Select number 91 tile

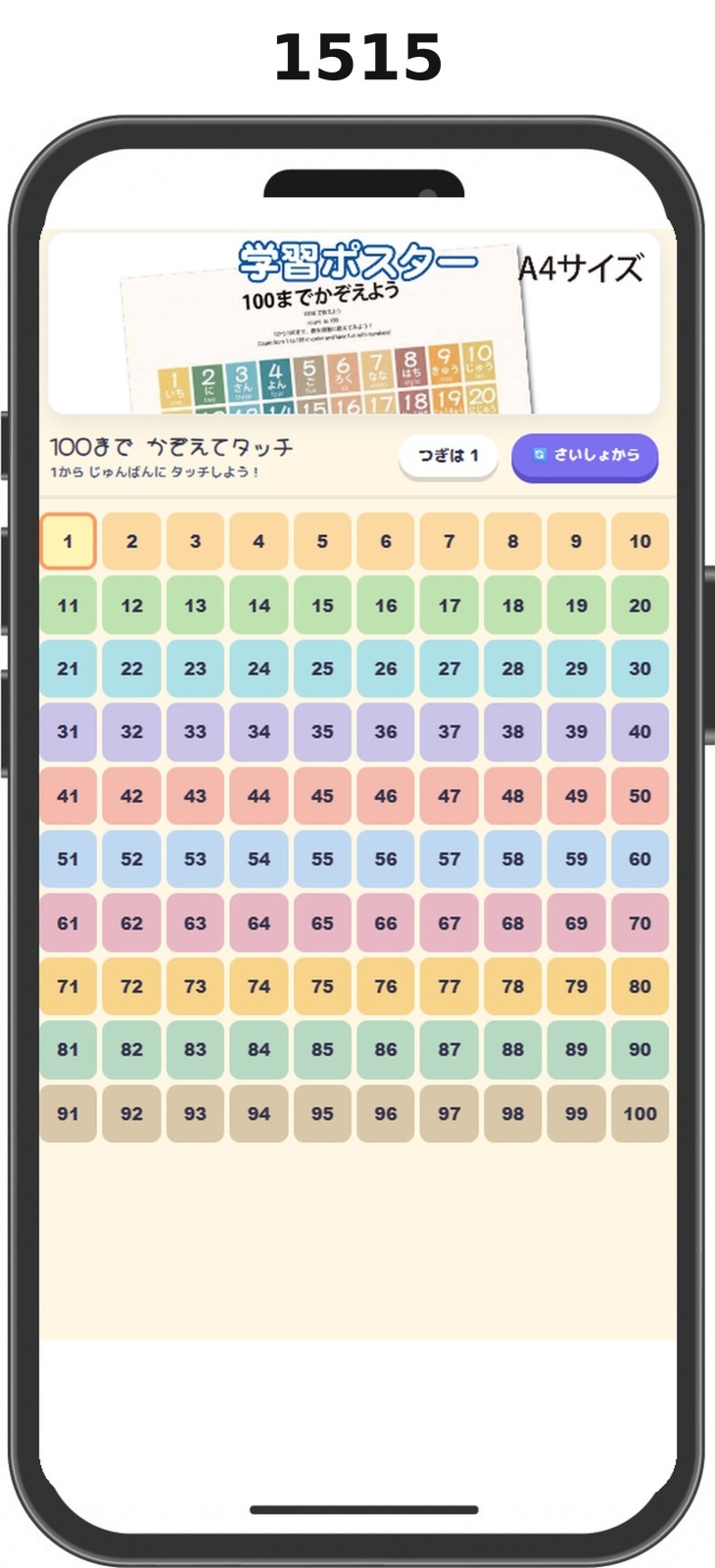coord(68,1113)
